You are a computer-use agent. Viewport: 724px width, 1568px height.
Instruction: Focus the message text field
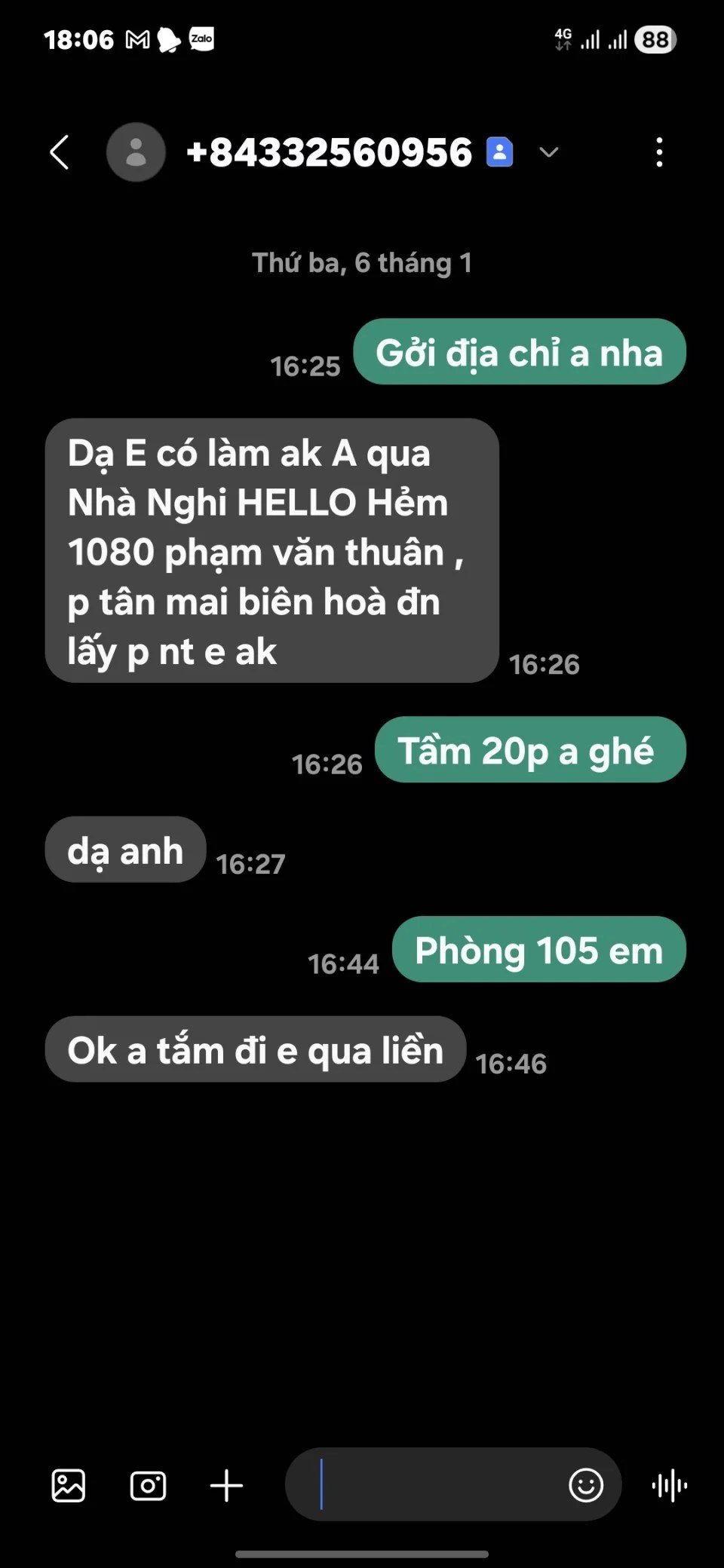[x=430, y=1484]
